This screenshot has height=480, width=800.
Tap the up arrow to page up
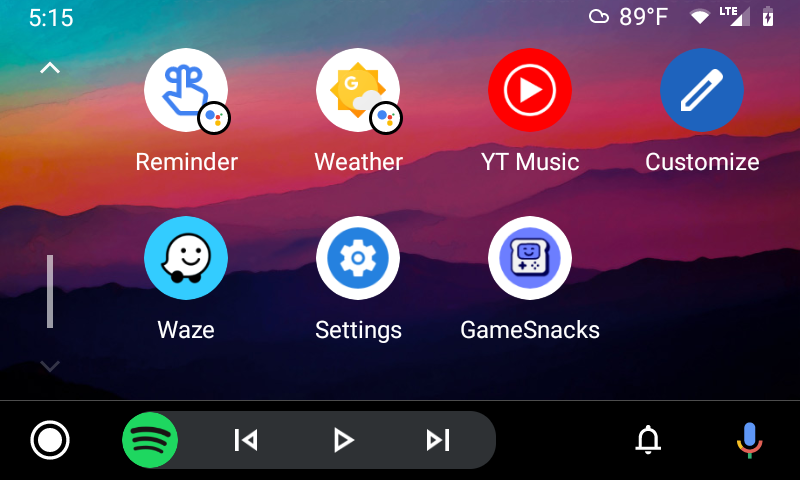50,69
